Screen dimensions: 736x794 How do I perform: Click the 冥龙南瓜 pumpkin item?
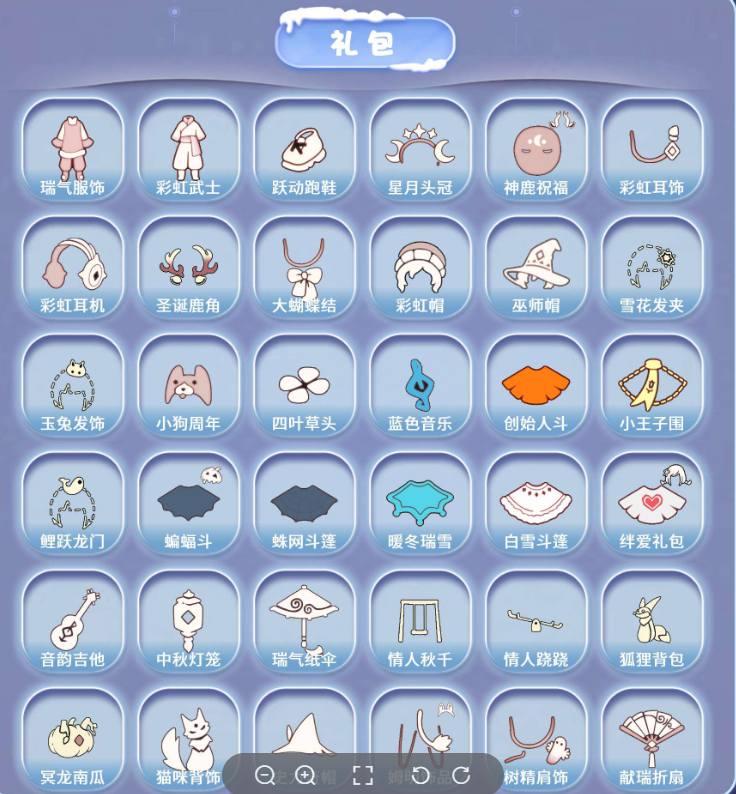coord(71,740)
